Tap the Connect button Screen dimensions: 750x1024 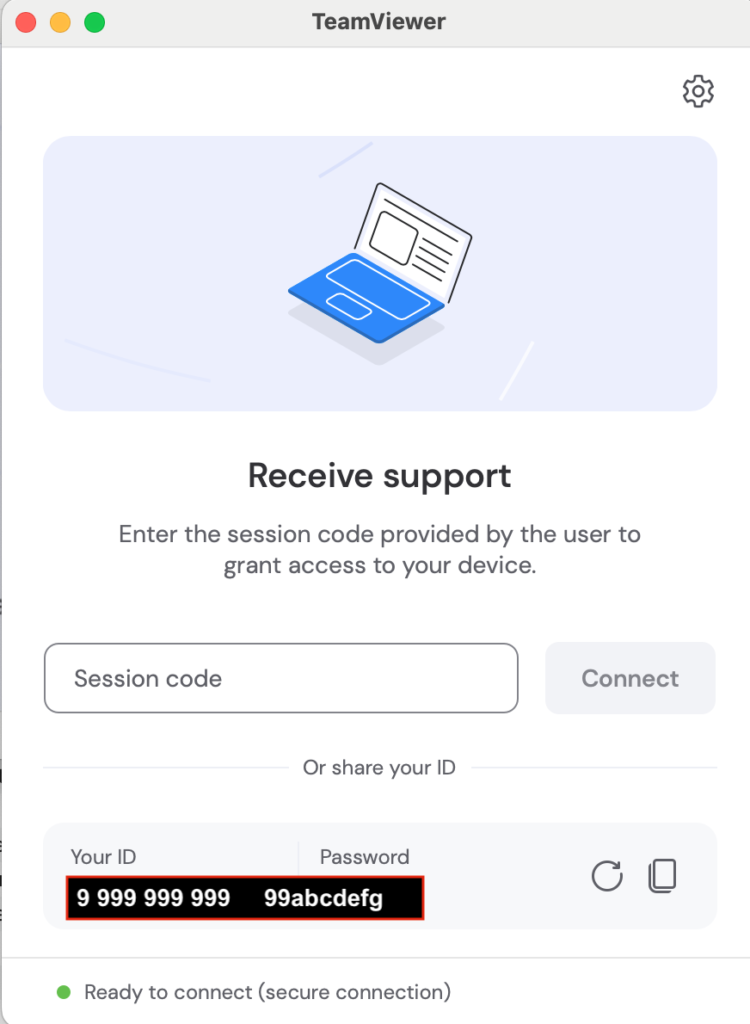pos(630,678)
